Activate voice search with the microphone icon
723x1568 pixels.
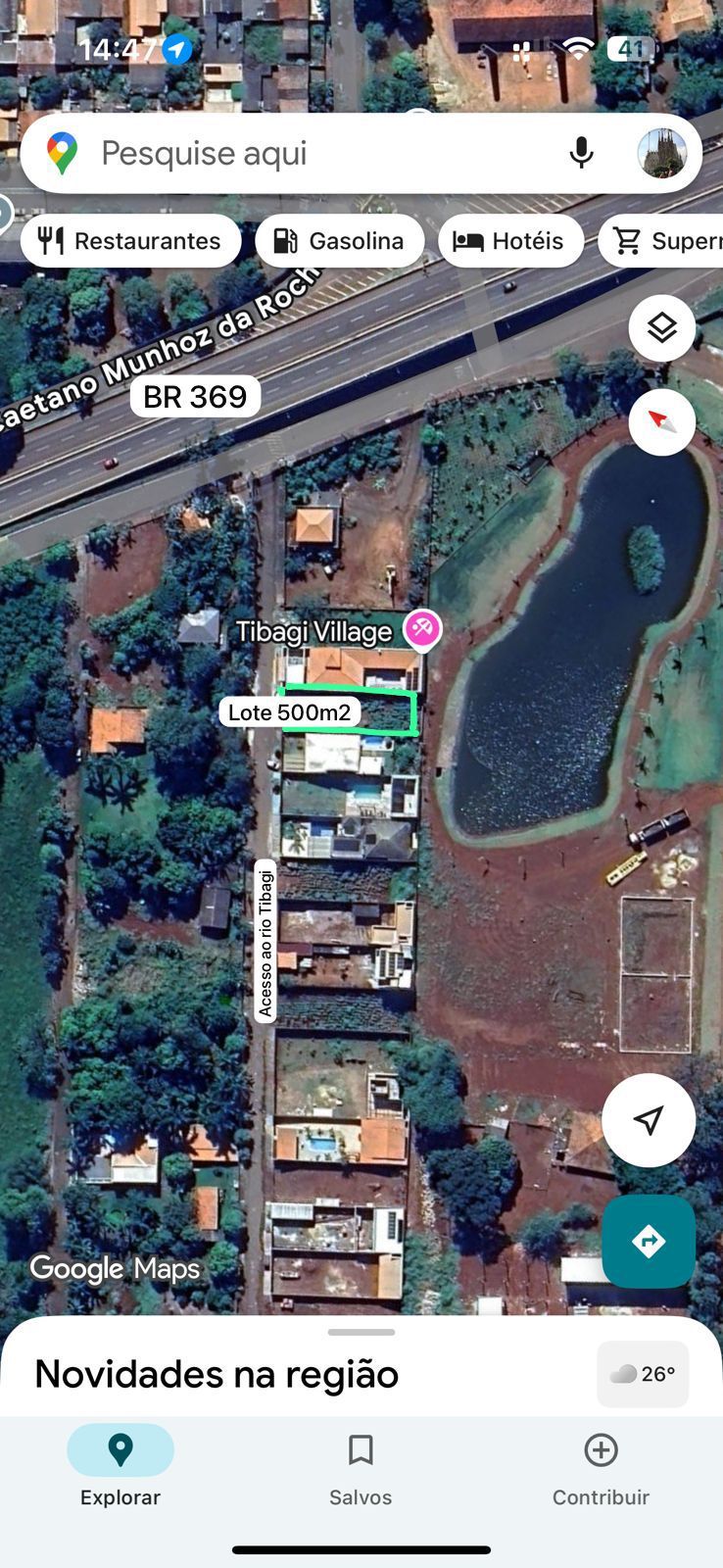coord(581,152)
